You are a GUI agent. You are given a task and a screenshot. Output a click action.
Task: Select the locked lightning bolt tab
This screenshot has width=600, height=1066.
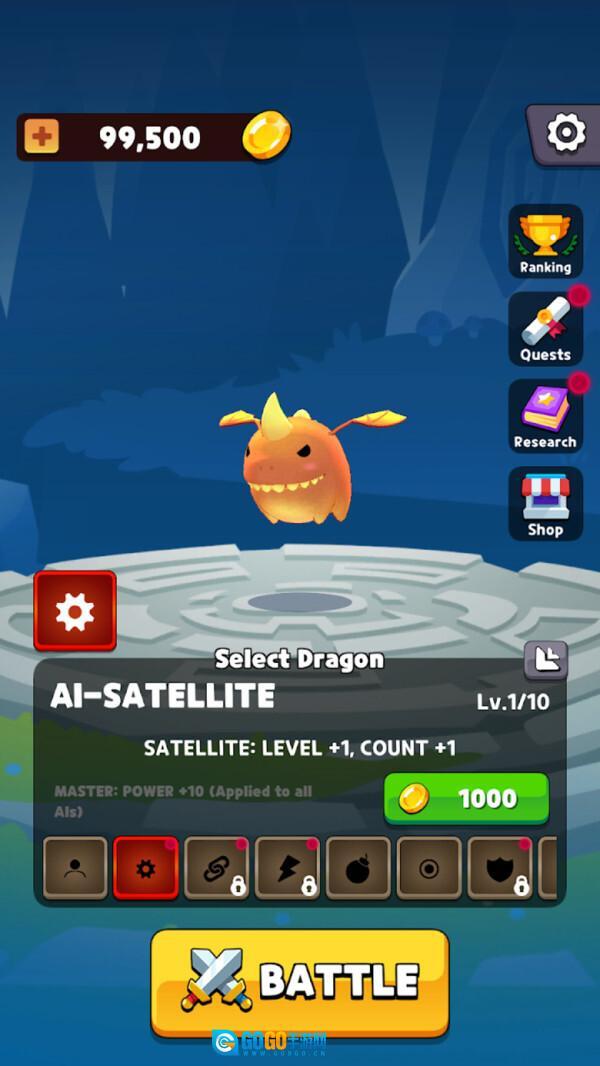[x=288, y=868]
